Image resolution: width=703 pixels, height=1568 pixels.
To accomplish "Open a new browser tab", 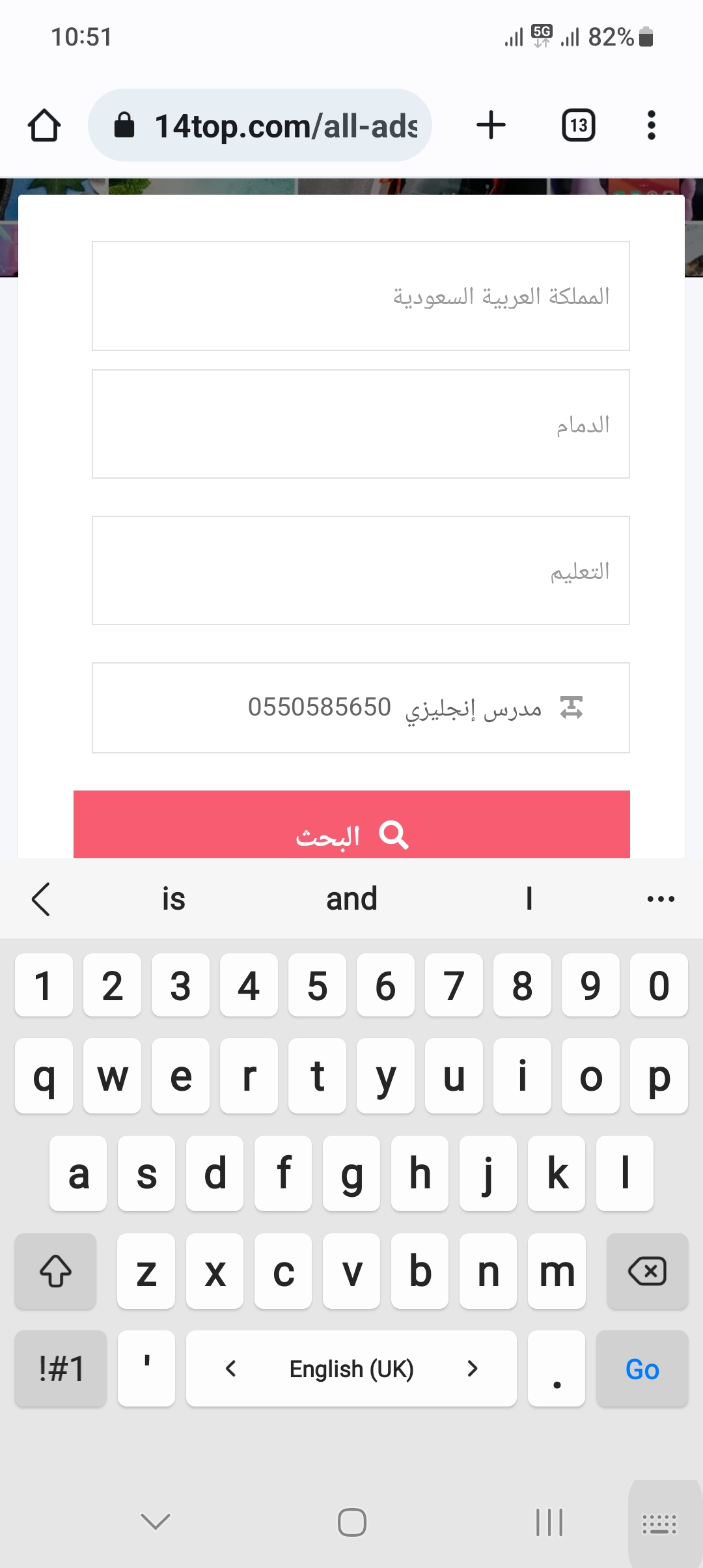I will point(491,125).
